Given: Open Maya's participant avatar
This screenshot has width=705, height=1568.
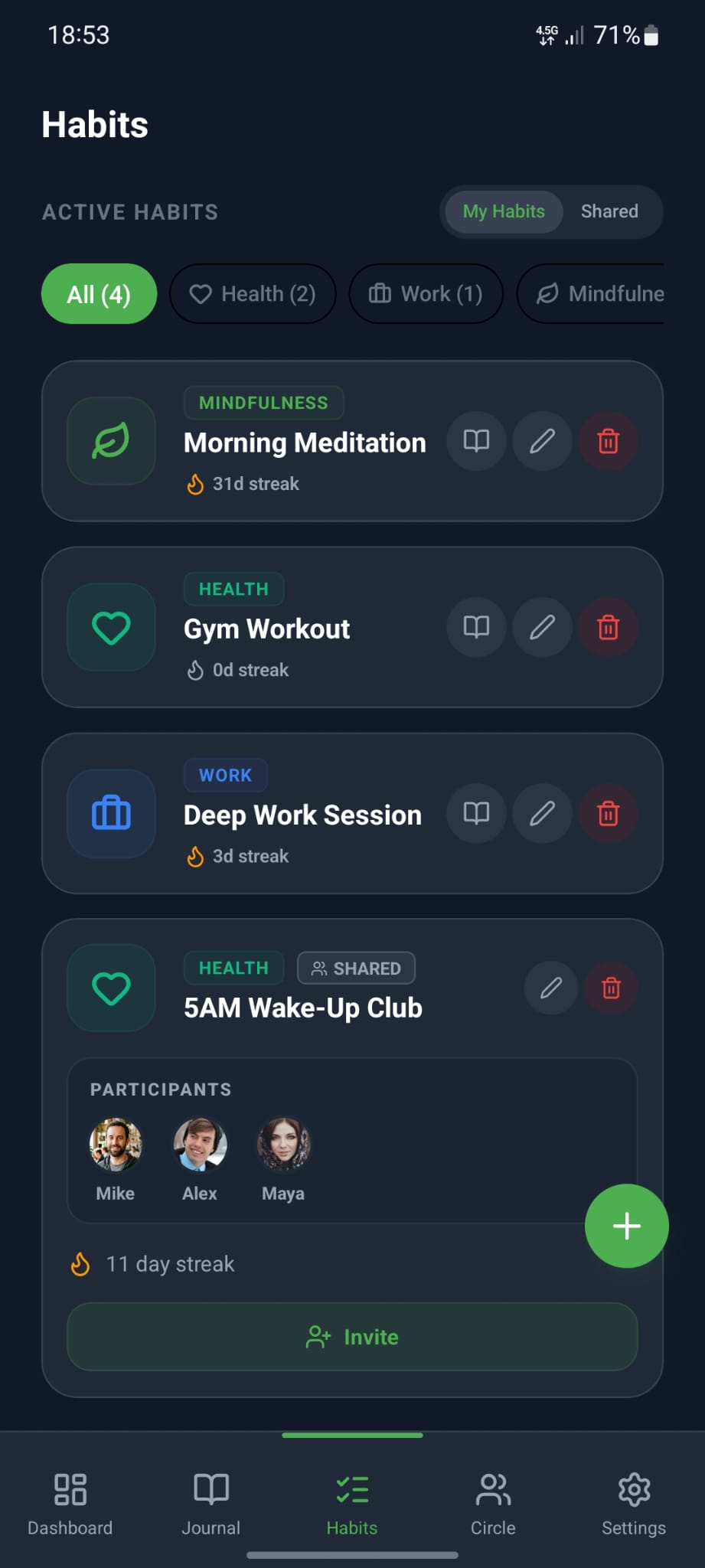Looking at the screenshot, I should (x=282, y=1144).
